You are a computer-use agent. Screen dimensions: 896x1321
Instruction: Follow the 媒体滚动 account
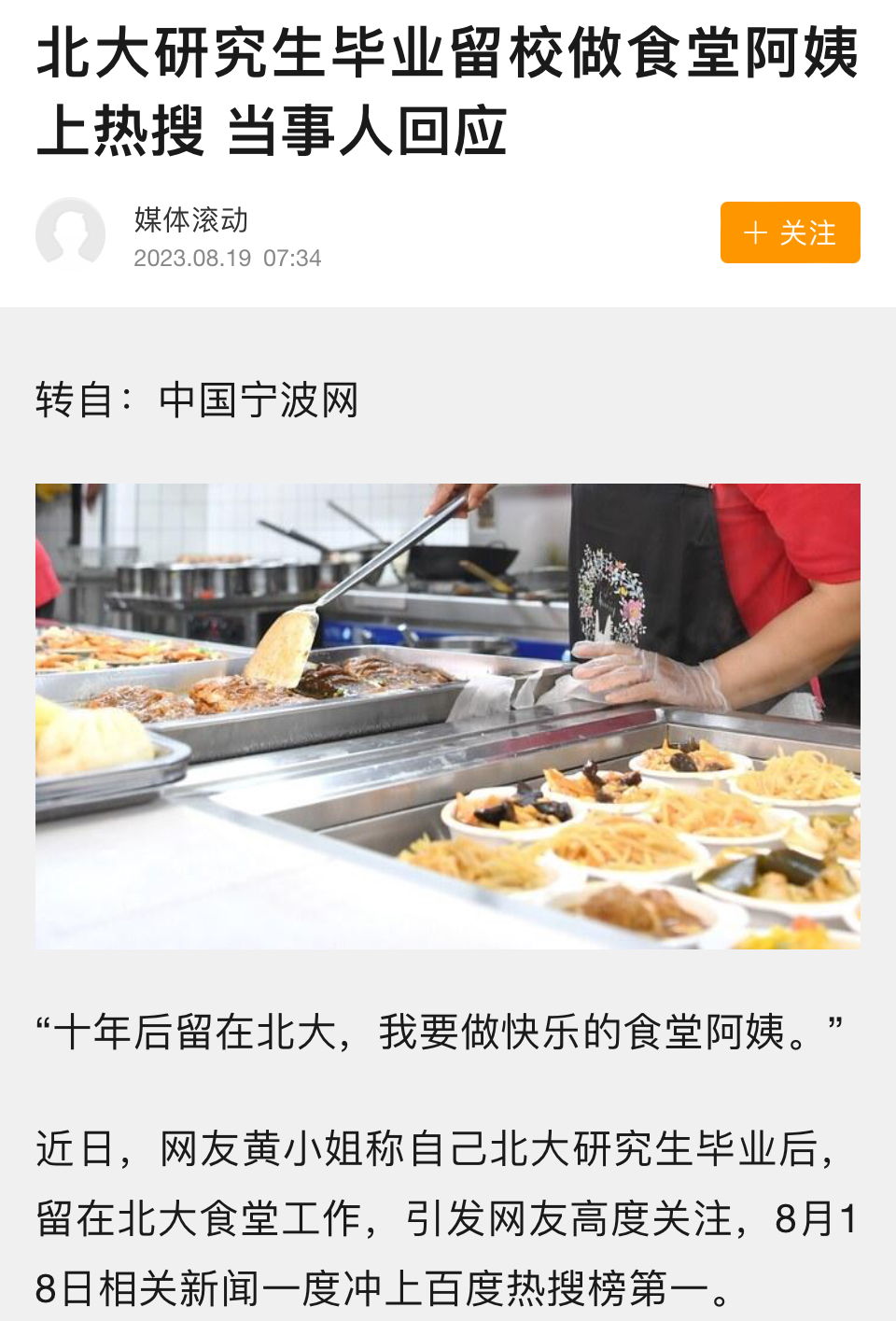(790, 232)
